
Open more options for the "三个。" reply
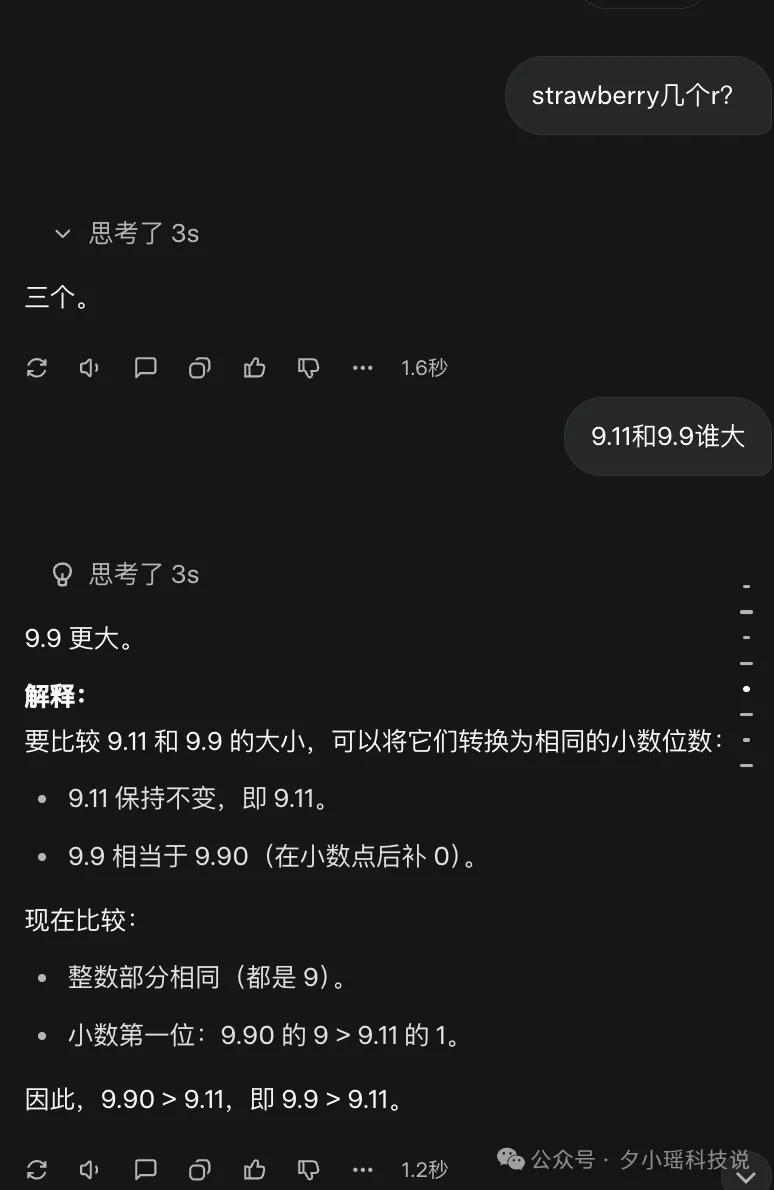point(362,368)
